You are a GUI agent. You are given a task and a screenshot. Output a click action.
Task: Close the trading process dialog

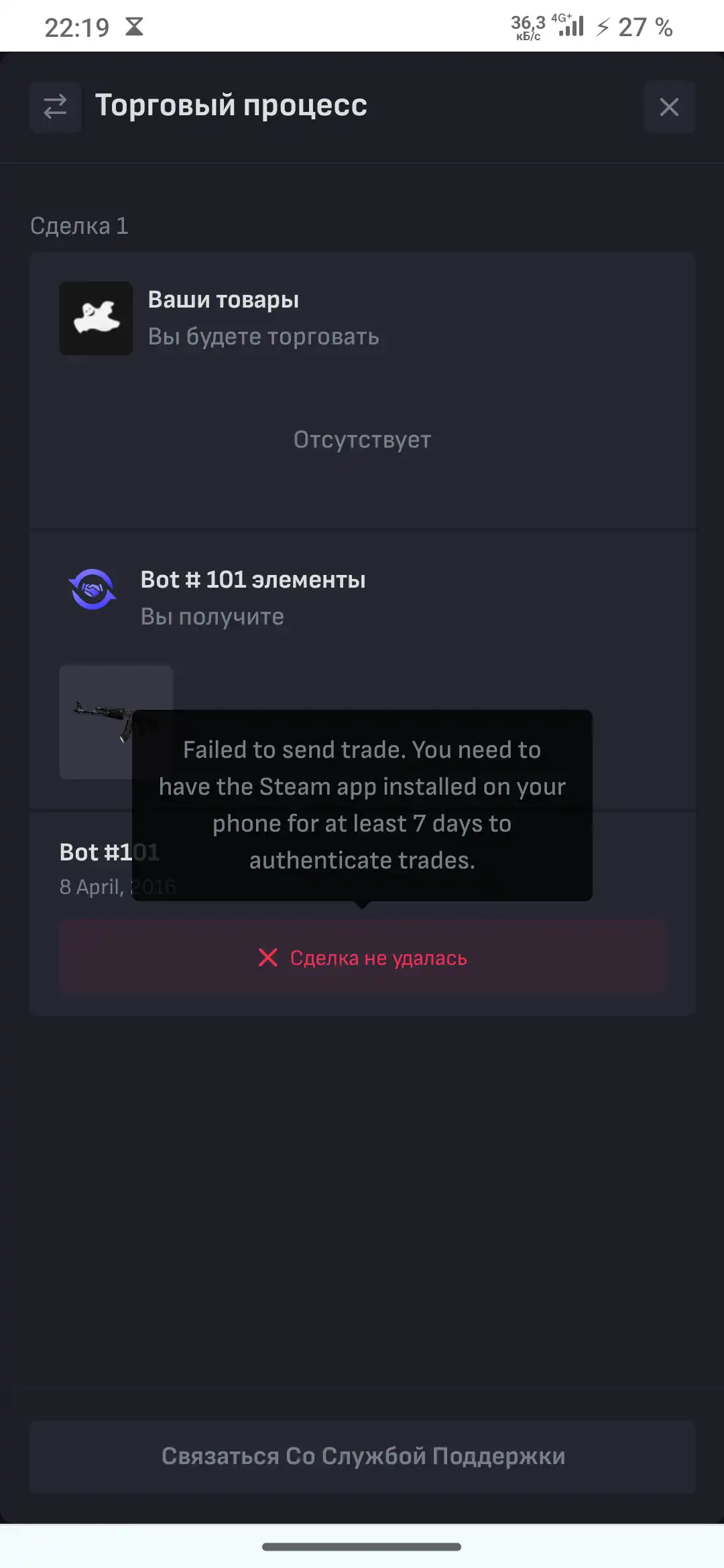pos(669,107)
